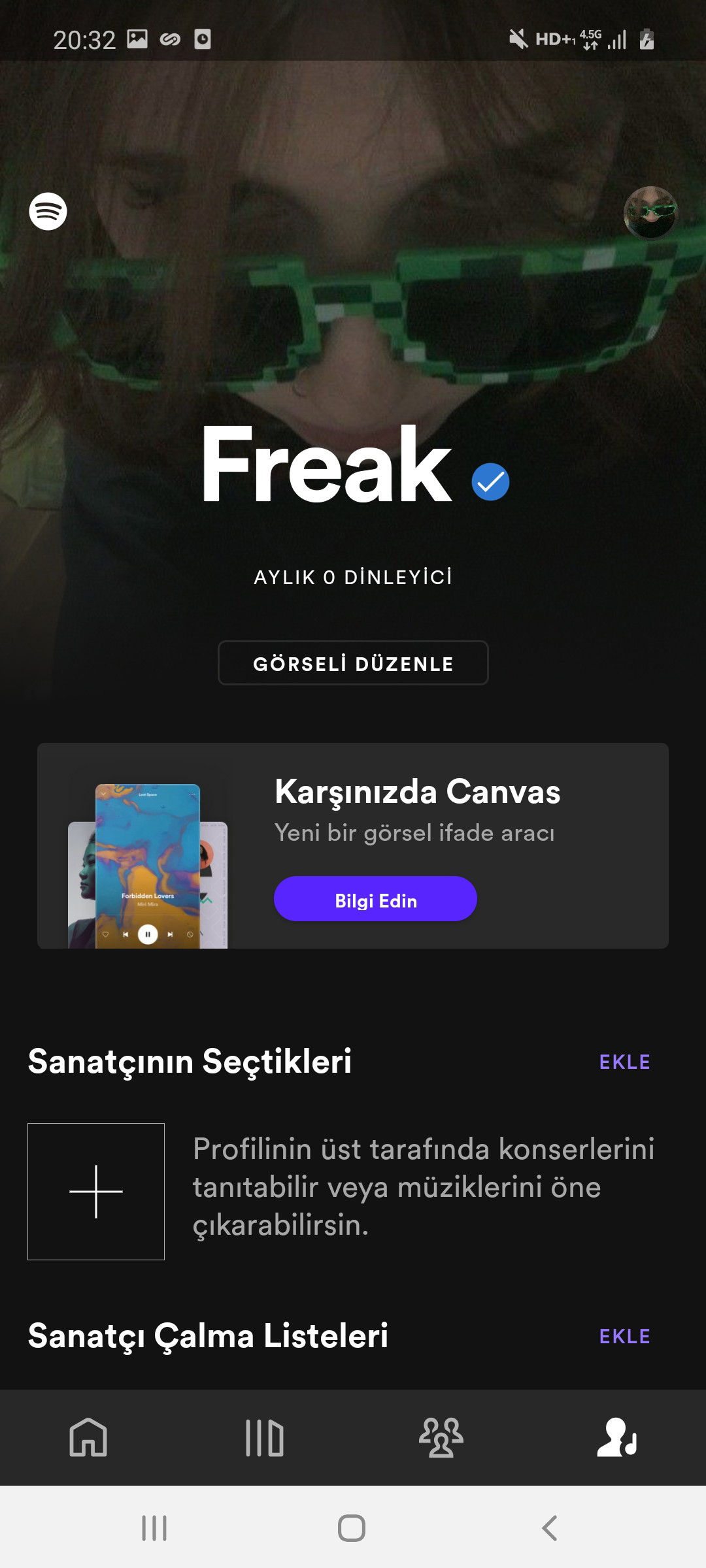Image resolution: width=706 pixels, height=1568 pixels.
Task: Tap the GÖRSELİ DÜZENLE button
Action: tap(353, 663)
